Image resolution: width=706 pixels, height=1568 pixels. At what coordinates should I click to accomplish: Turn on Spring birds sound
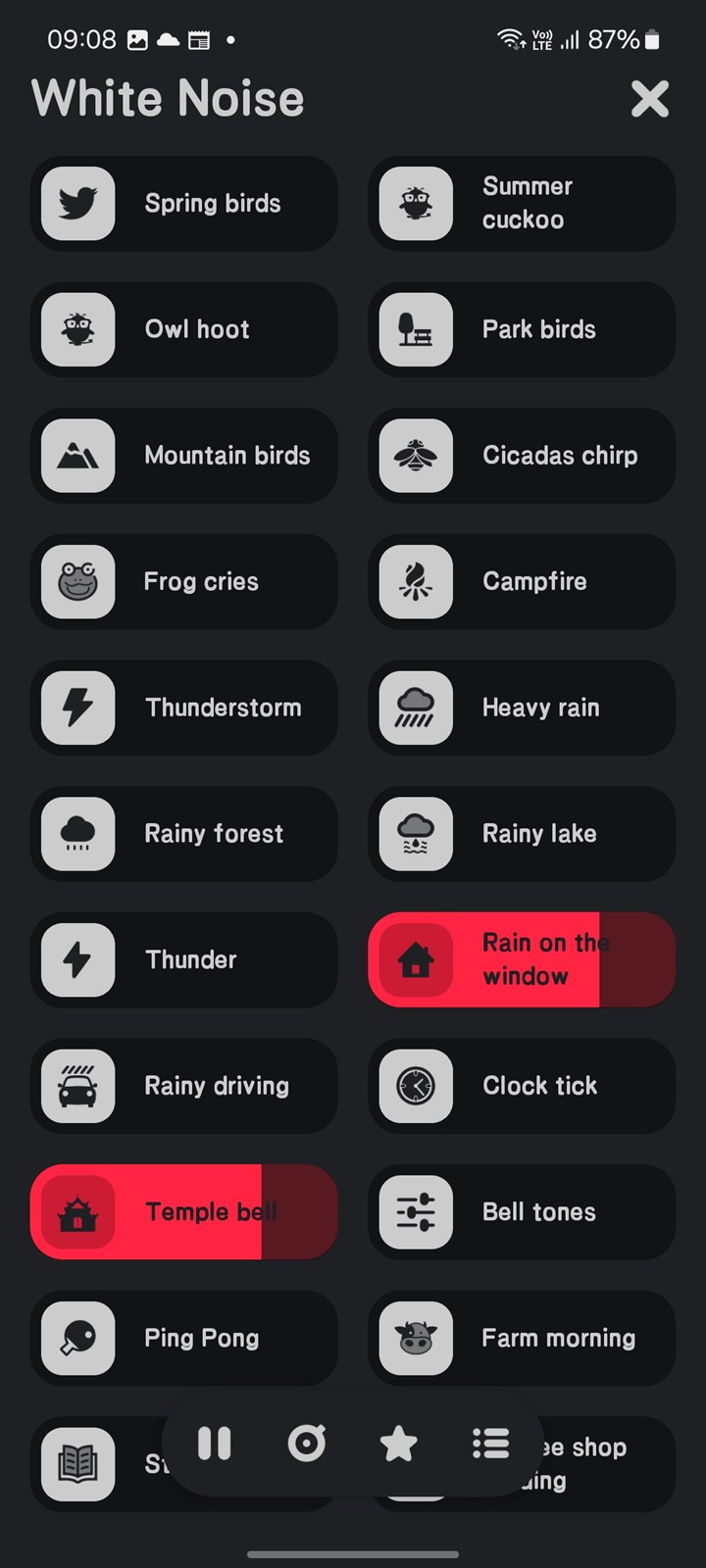coord(184,204)
